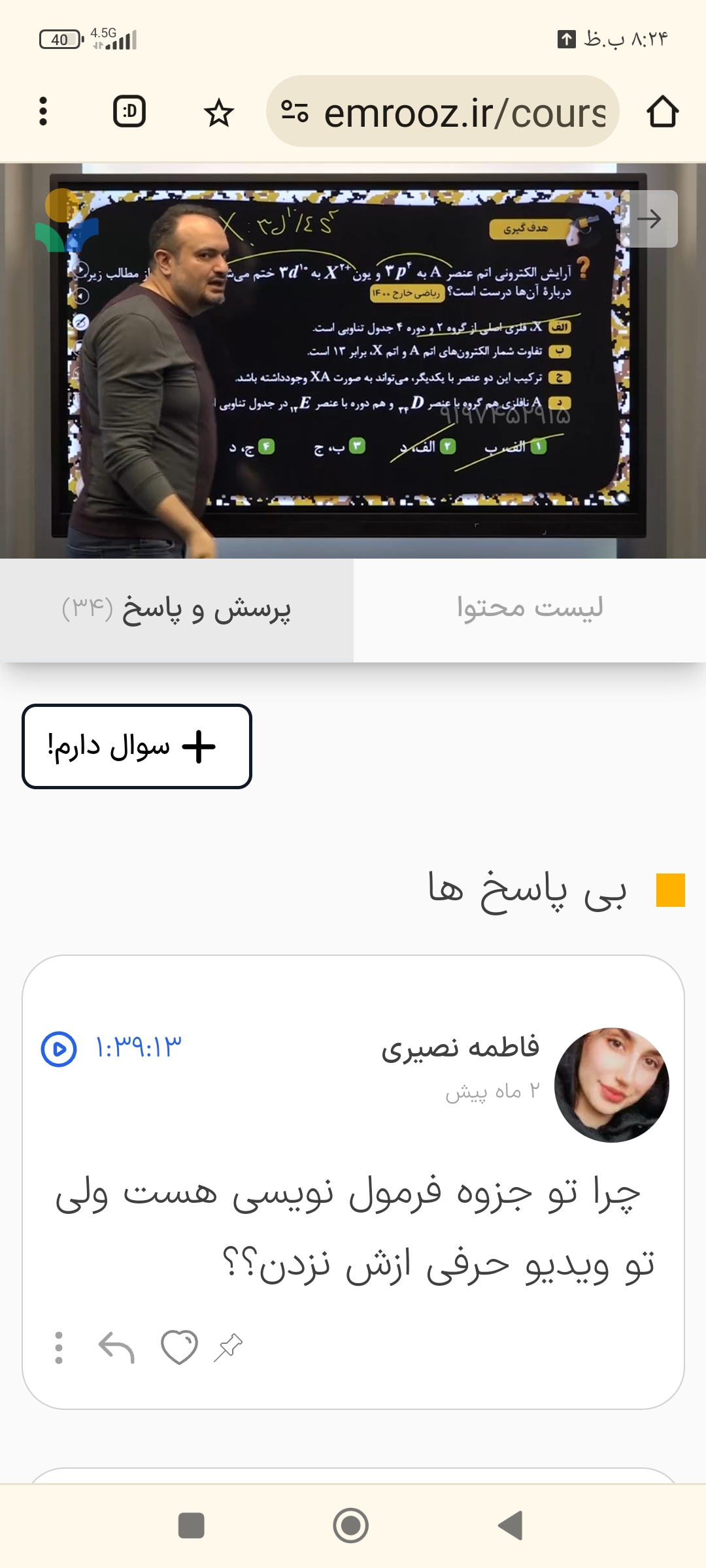The height and width of the screenshot is (1568, 706).
Task: Like فاطمه نصیری's question
Action: click(x=179, y=1347)
